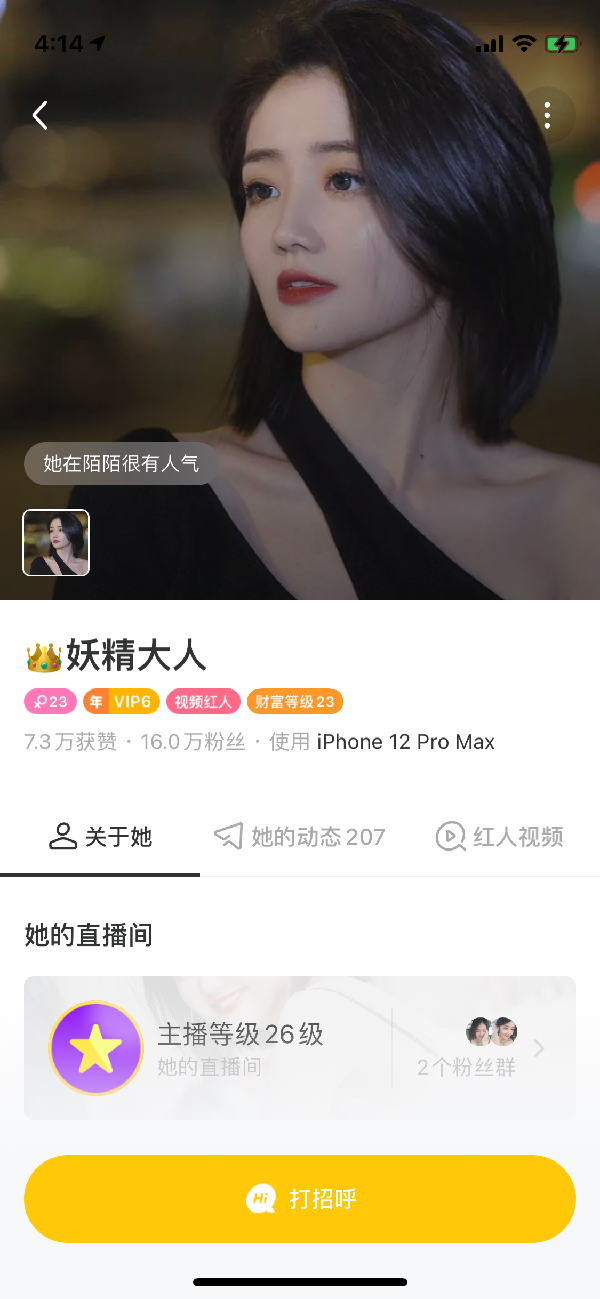
Task: Tap the small profile photo thumbnail
Action: (x=56, y=543)
